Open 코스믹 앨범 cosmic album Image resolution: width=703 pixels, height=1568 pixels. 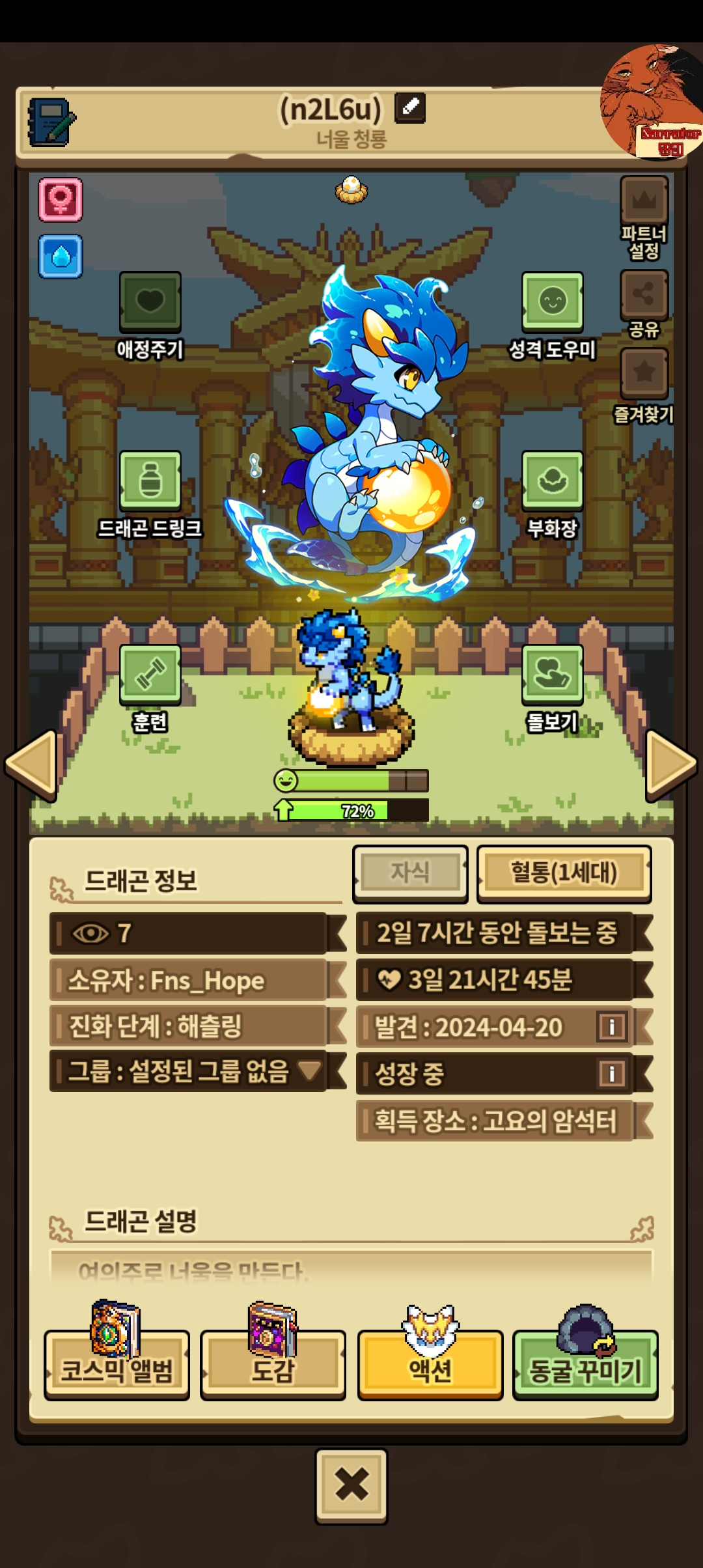[x=117, y=1364]
